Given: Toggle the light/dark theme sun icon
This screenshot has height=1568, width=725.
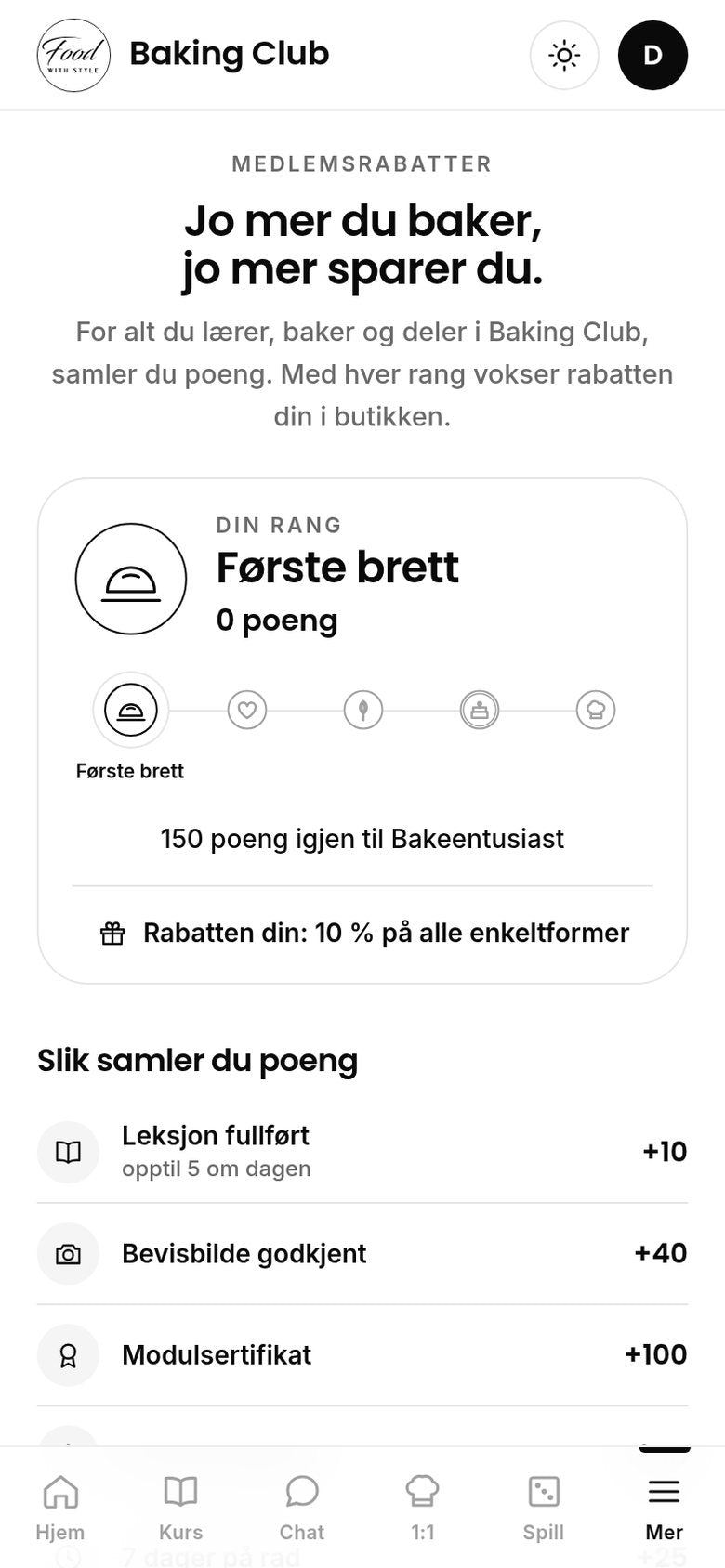Looking at the screenshot, I should [564, 55].
